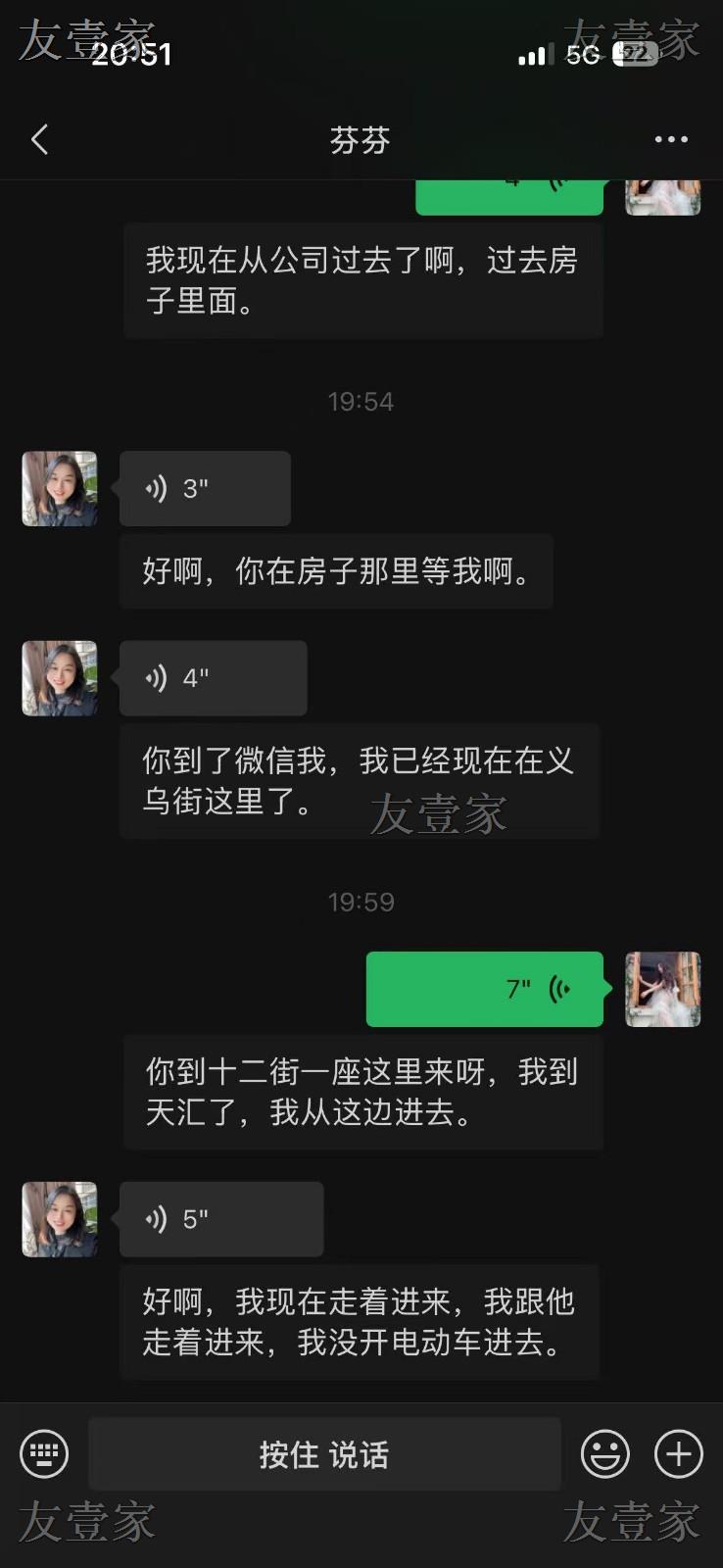
Task: Open the plus attachment menu
Action: 679,1453
